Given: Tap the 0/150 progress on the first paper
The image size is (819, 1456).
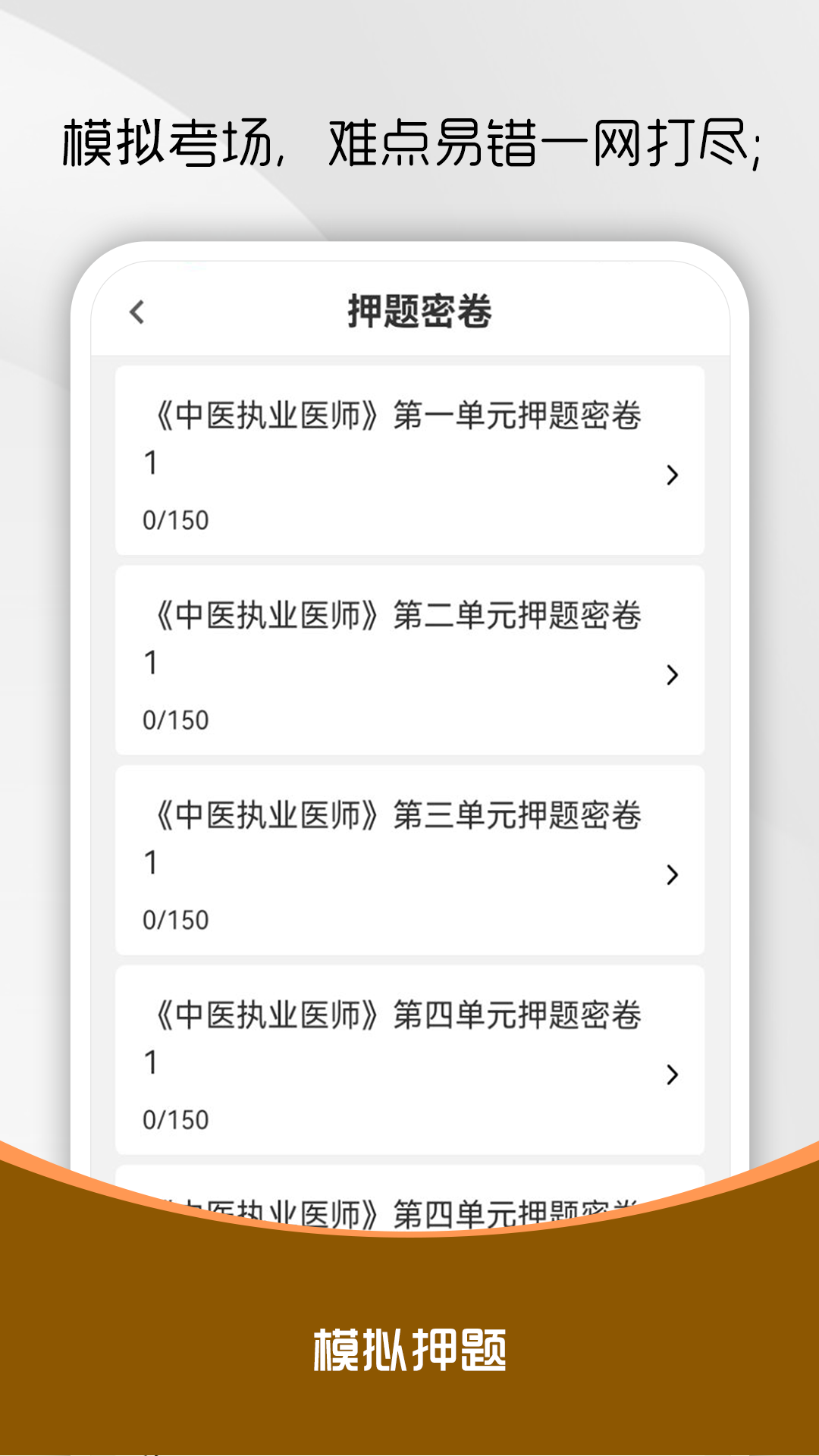Looking at the screenshot, I should [176, 521].
